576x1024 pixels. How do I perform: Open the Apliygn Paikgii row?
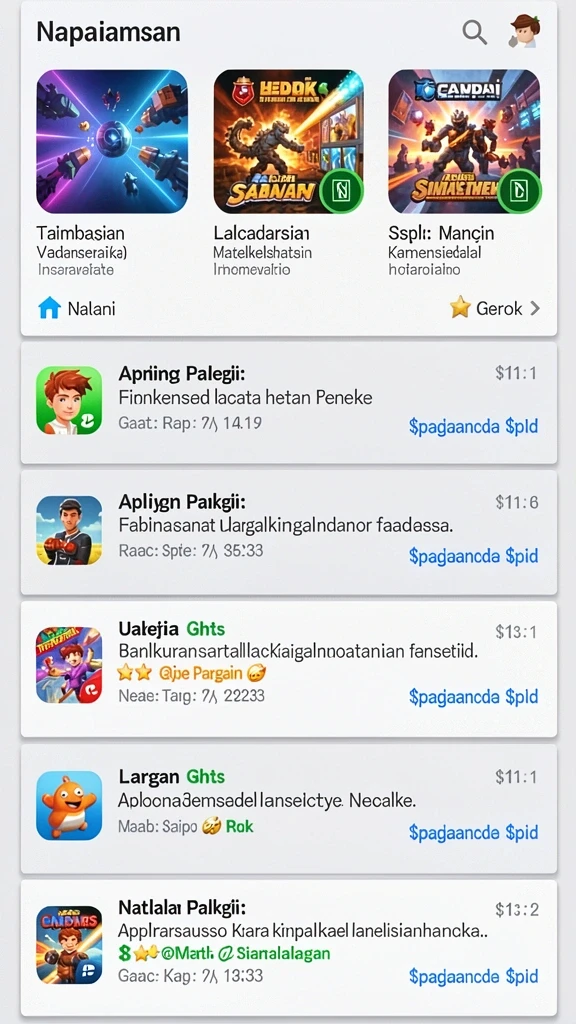tap(289, 532)
